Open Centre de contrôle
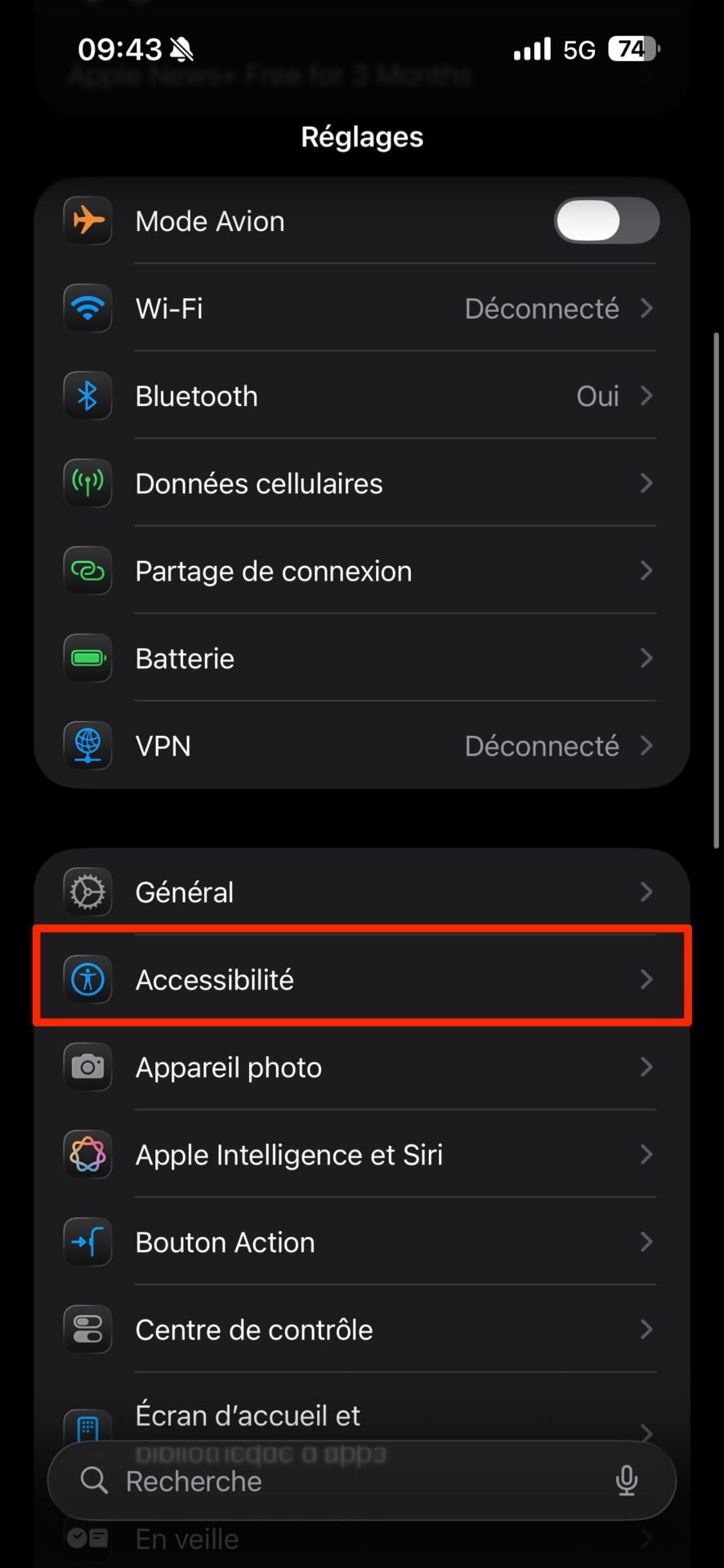Screen dimensions: 724x1568 click(362, 1329)
